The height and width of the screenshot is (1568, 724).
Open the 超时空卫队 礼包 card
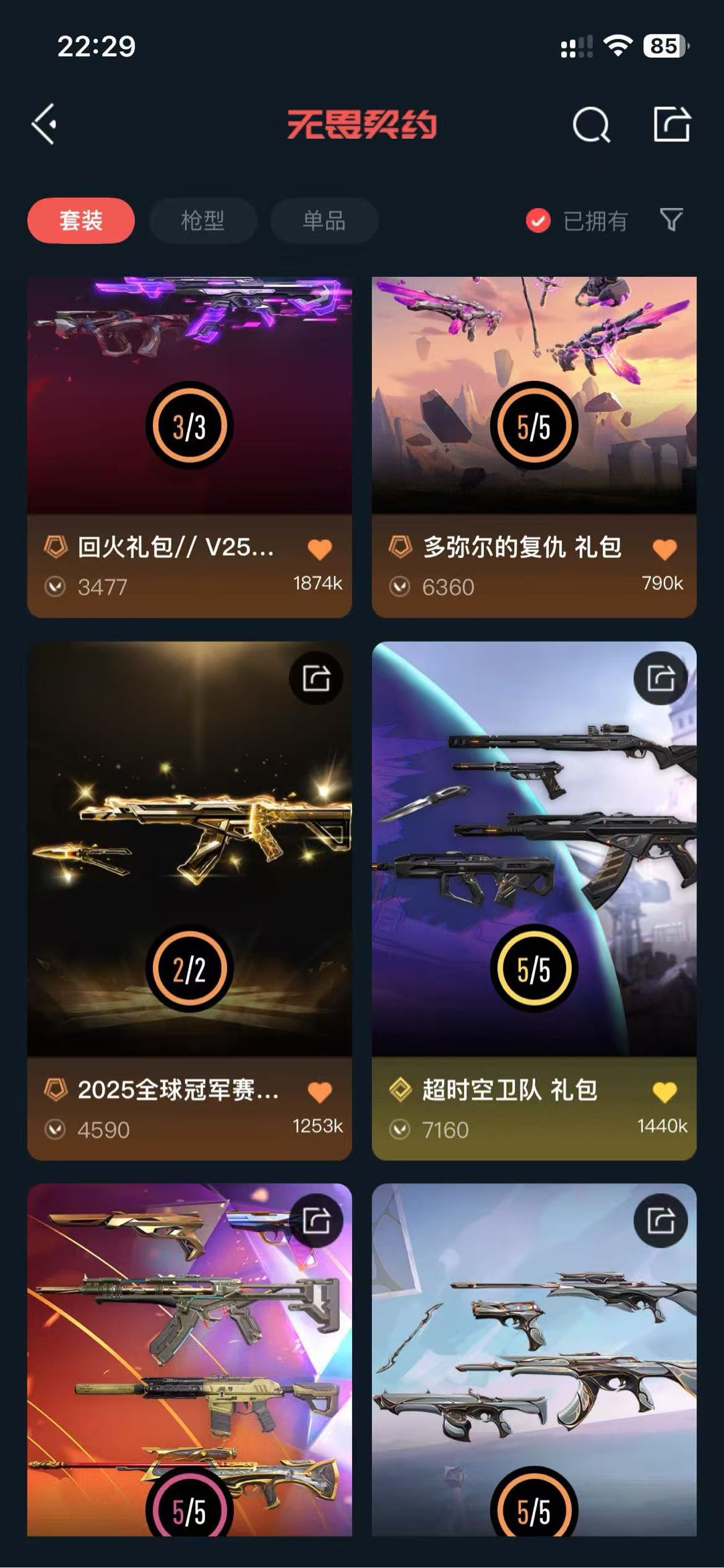534,901
